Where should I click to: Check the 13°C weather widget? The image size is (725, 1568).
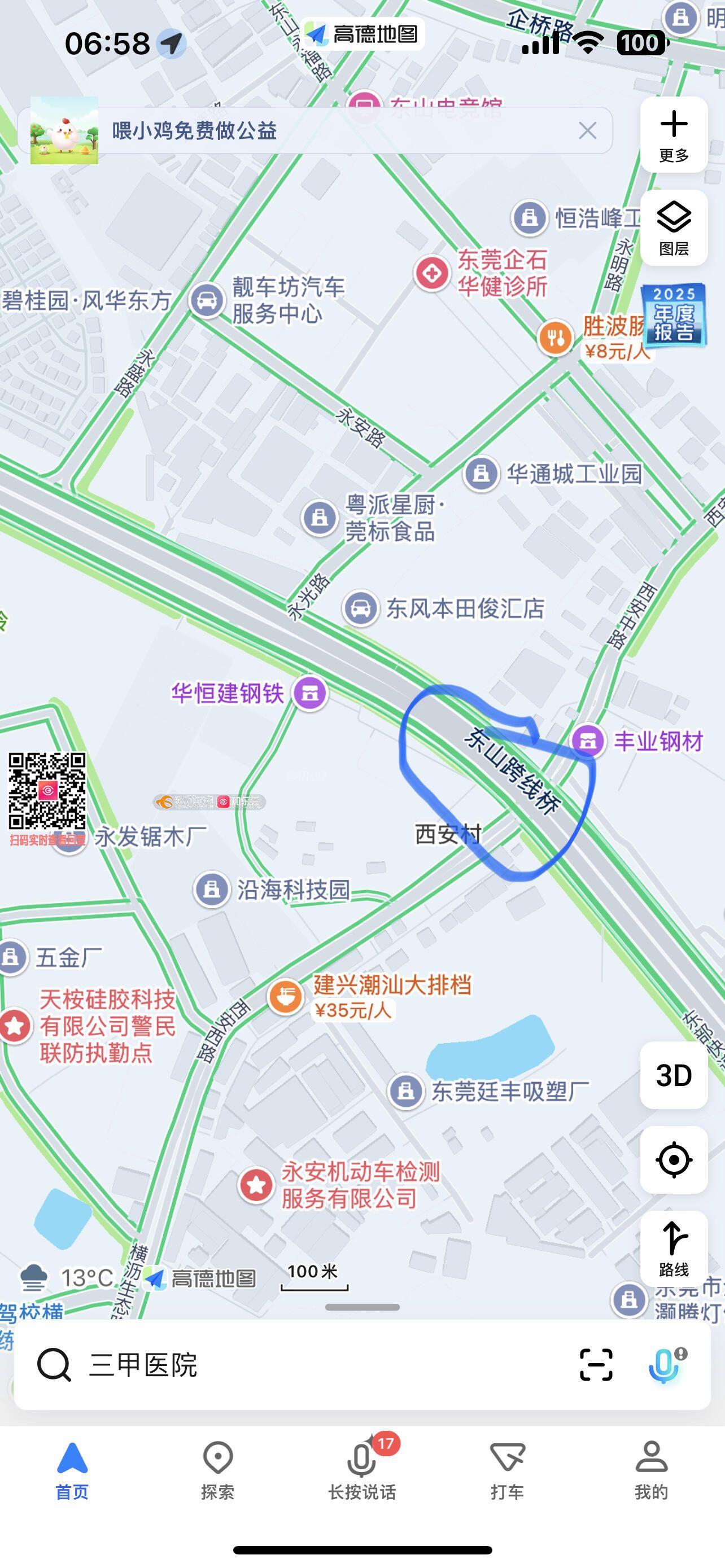click(67, 1278)
